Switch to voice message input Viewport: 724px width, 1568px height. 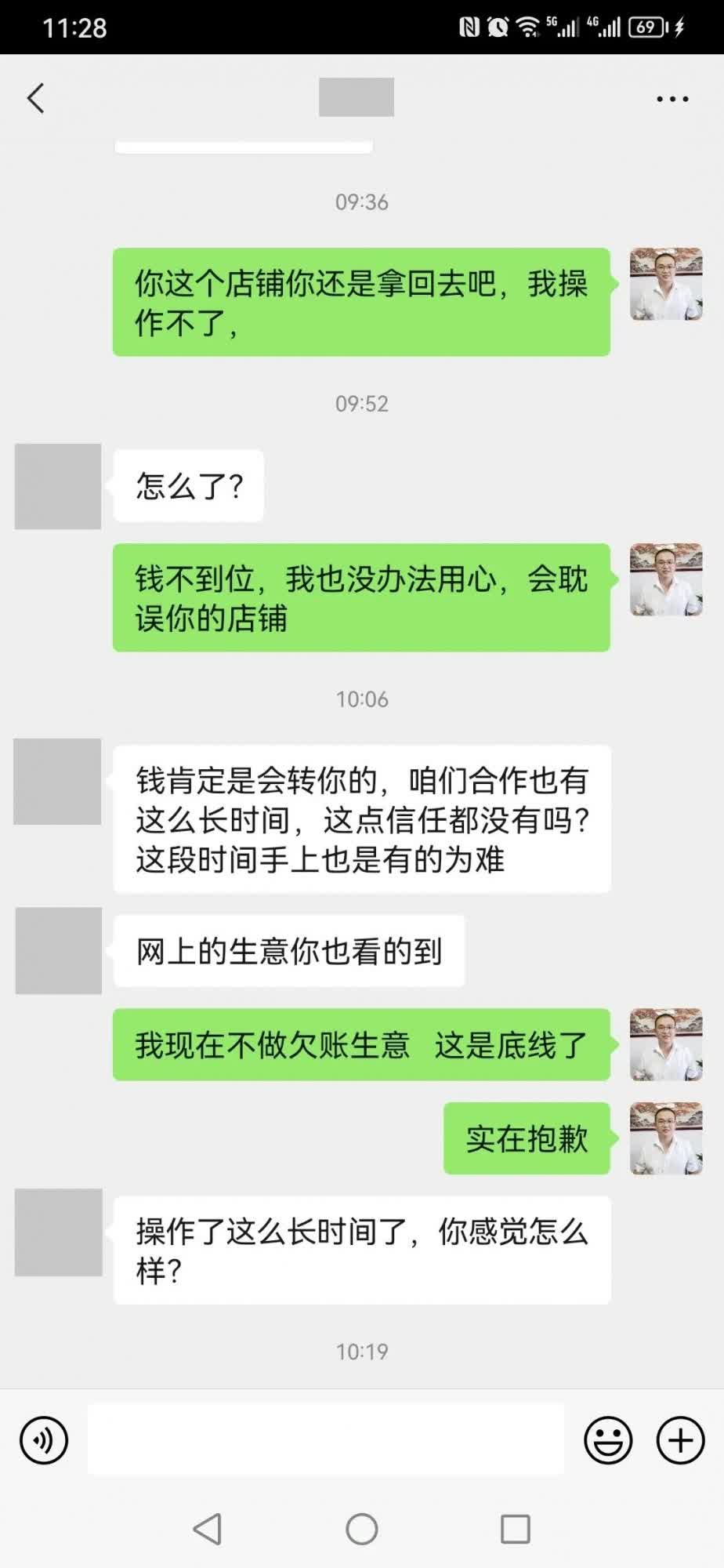pyautogui.click(x=44, y=1440)
